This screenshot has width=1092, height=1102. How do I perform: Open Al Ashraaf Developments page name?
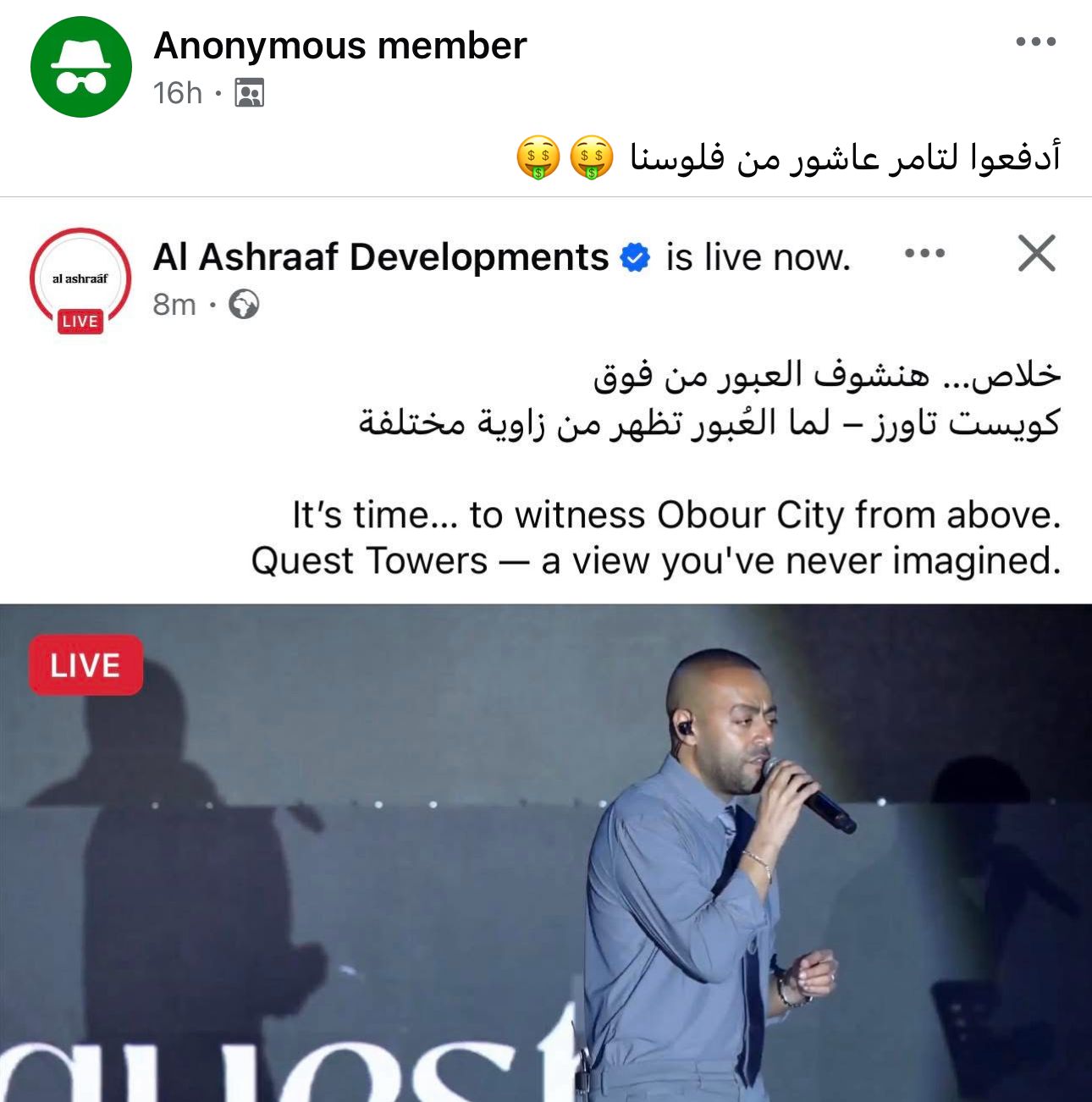tap(381, 257)
